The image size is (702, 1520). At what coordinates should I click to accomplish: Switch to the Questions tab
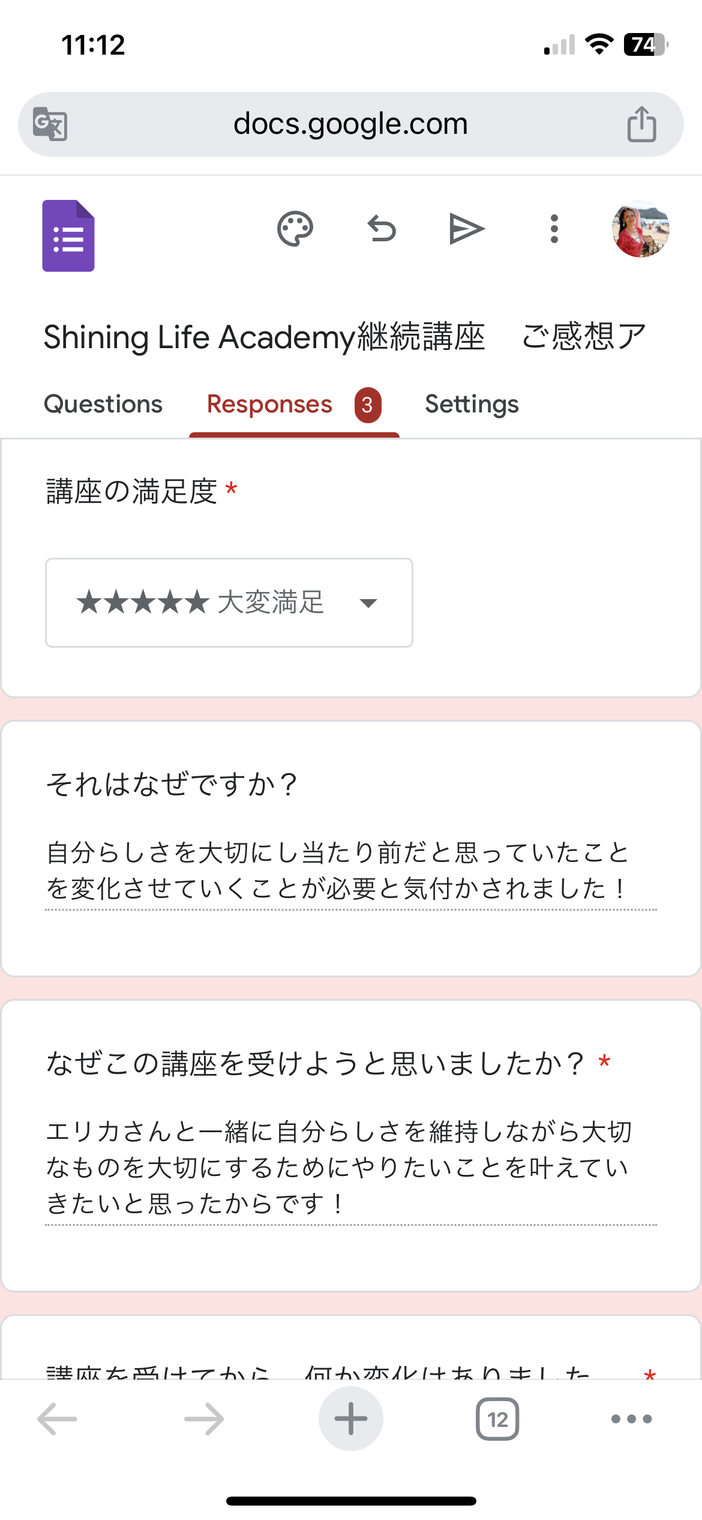point(103,404)
